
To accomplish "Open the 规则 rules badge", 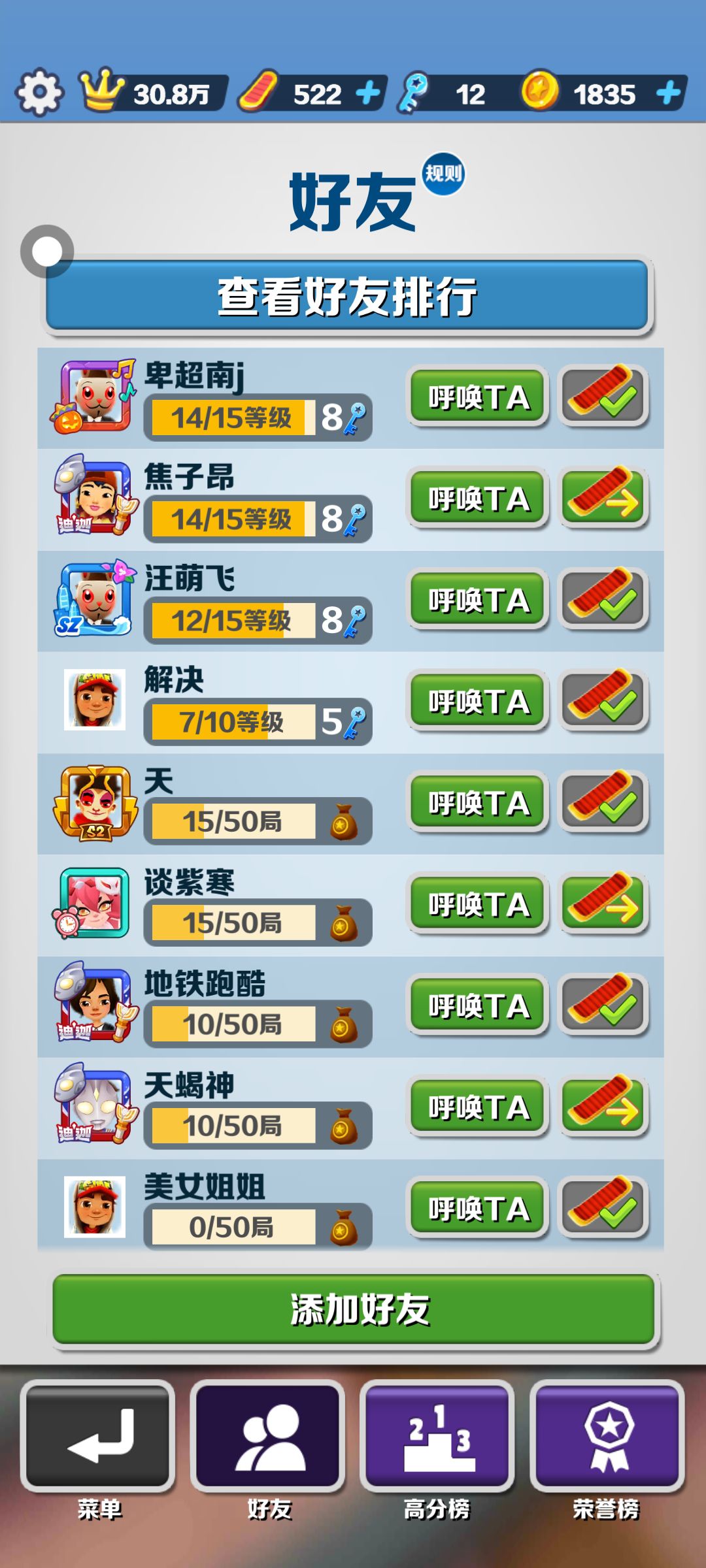I will 444,174.
